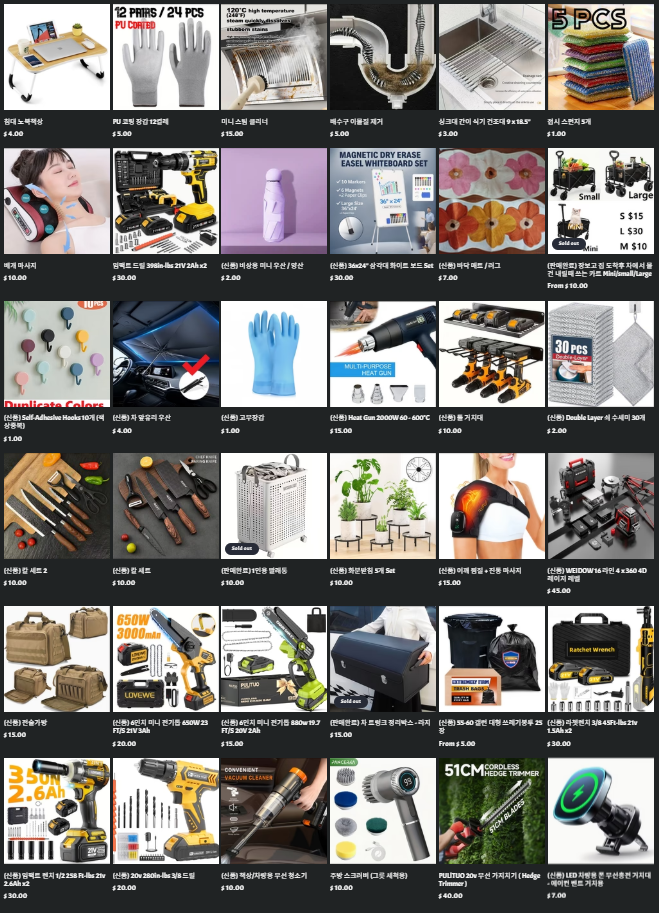Open the 어깨 찜질 + 진동 마사지 product

pyautogui.click(x=492, y=507)
